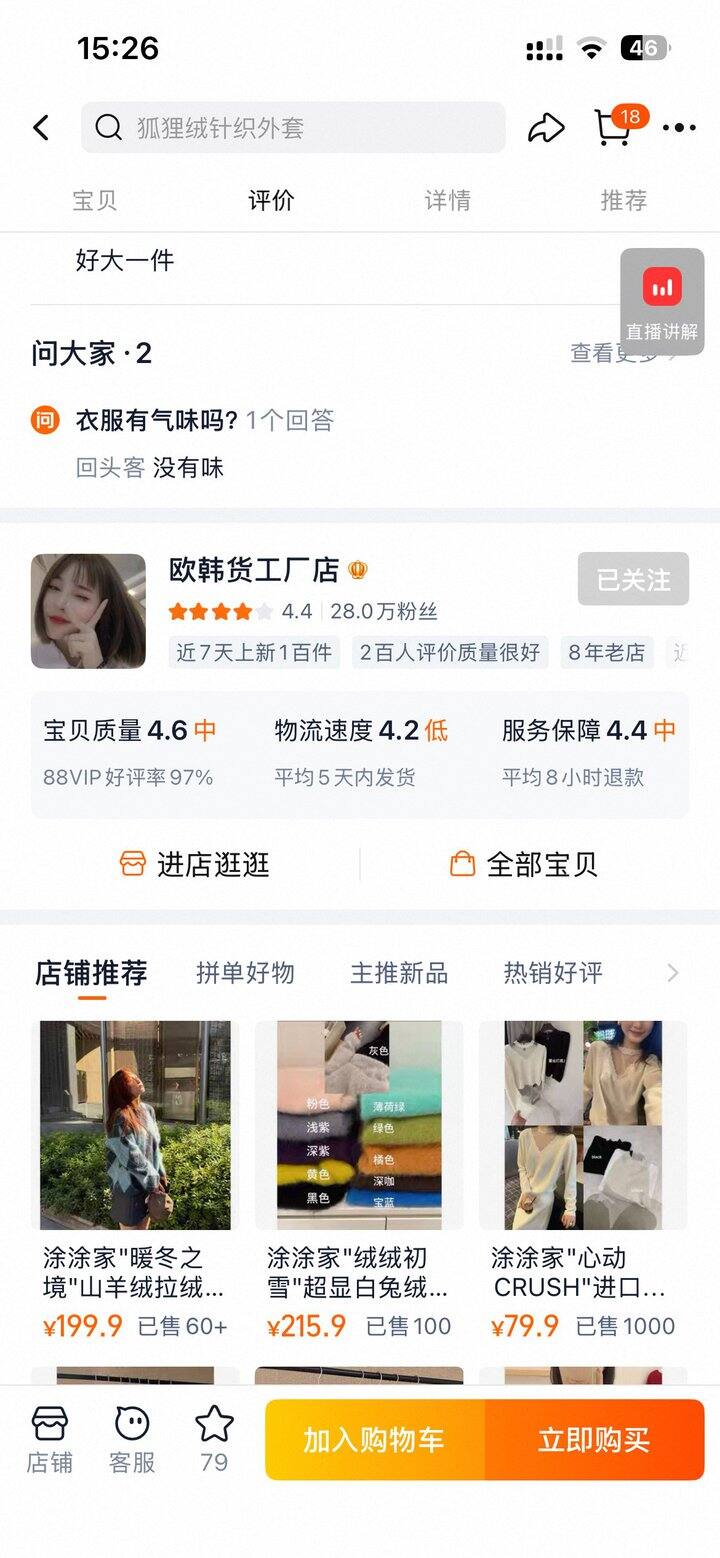Open the three-dot overflow menu

click(679, 127)
